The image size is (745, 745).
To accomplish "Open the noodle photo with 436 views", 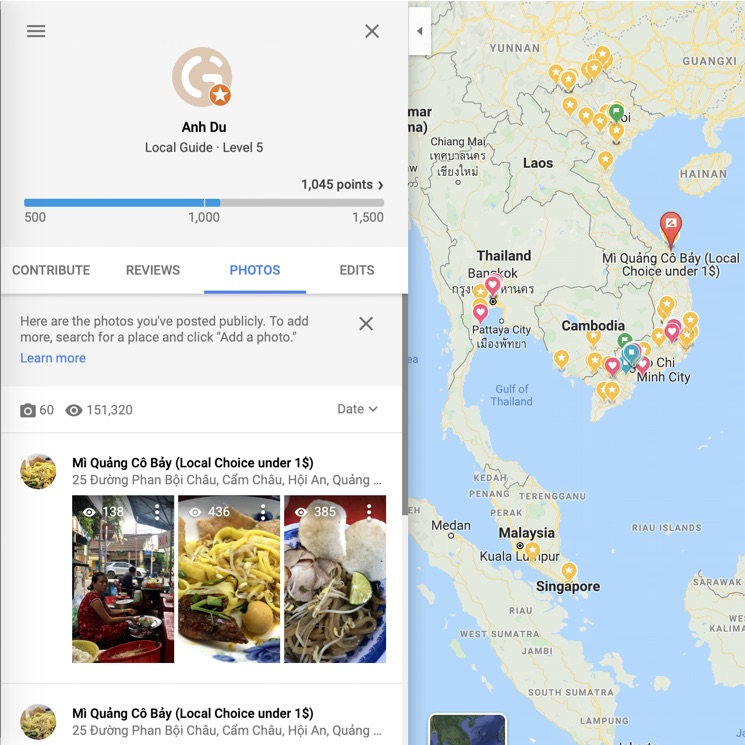I will click(228, 590).
